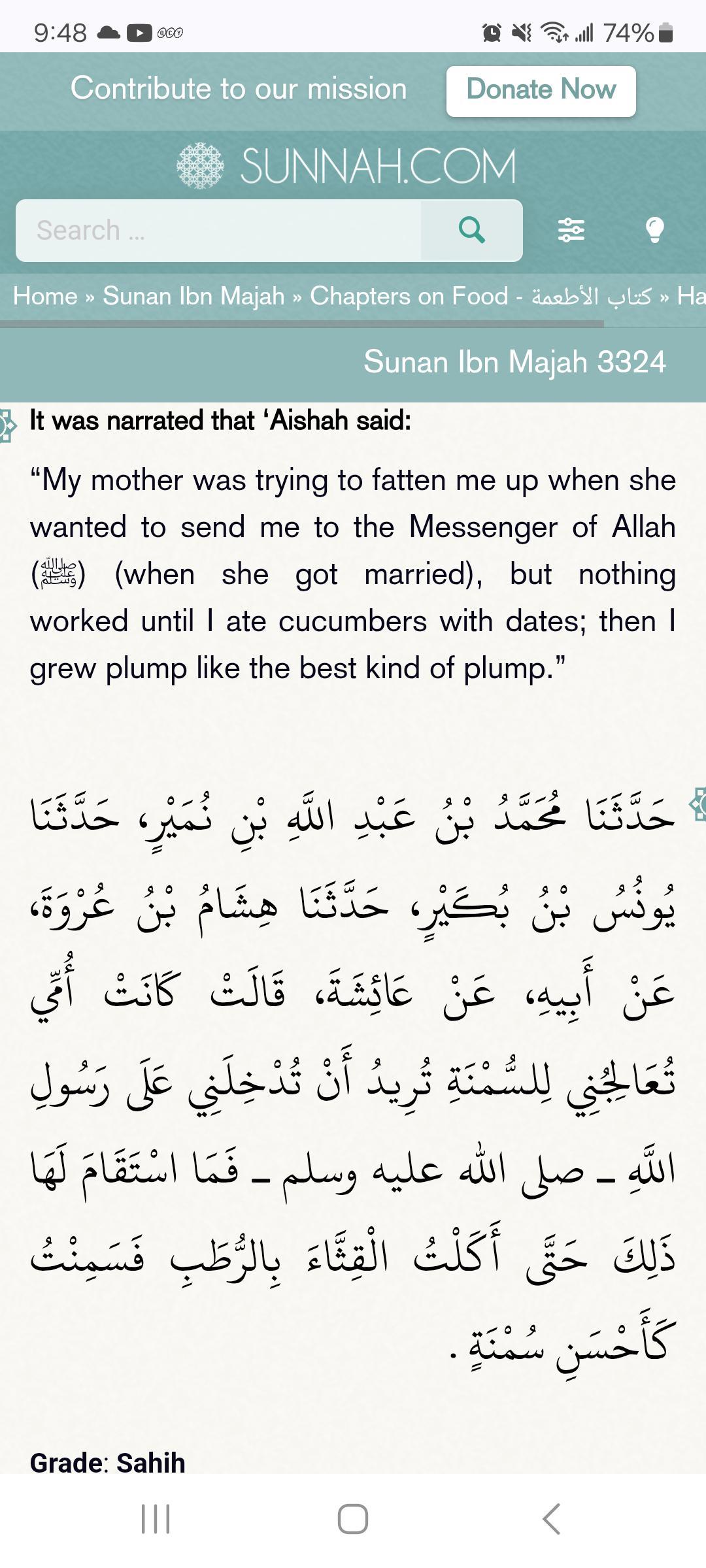The width and height of the screenshot is (706, 1568).
Task: Open the search filter sliders icon
Action: pos(571,231)
